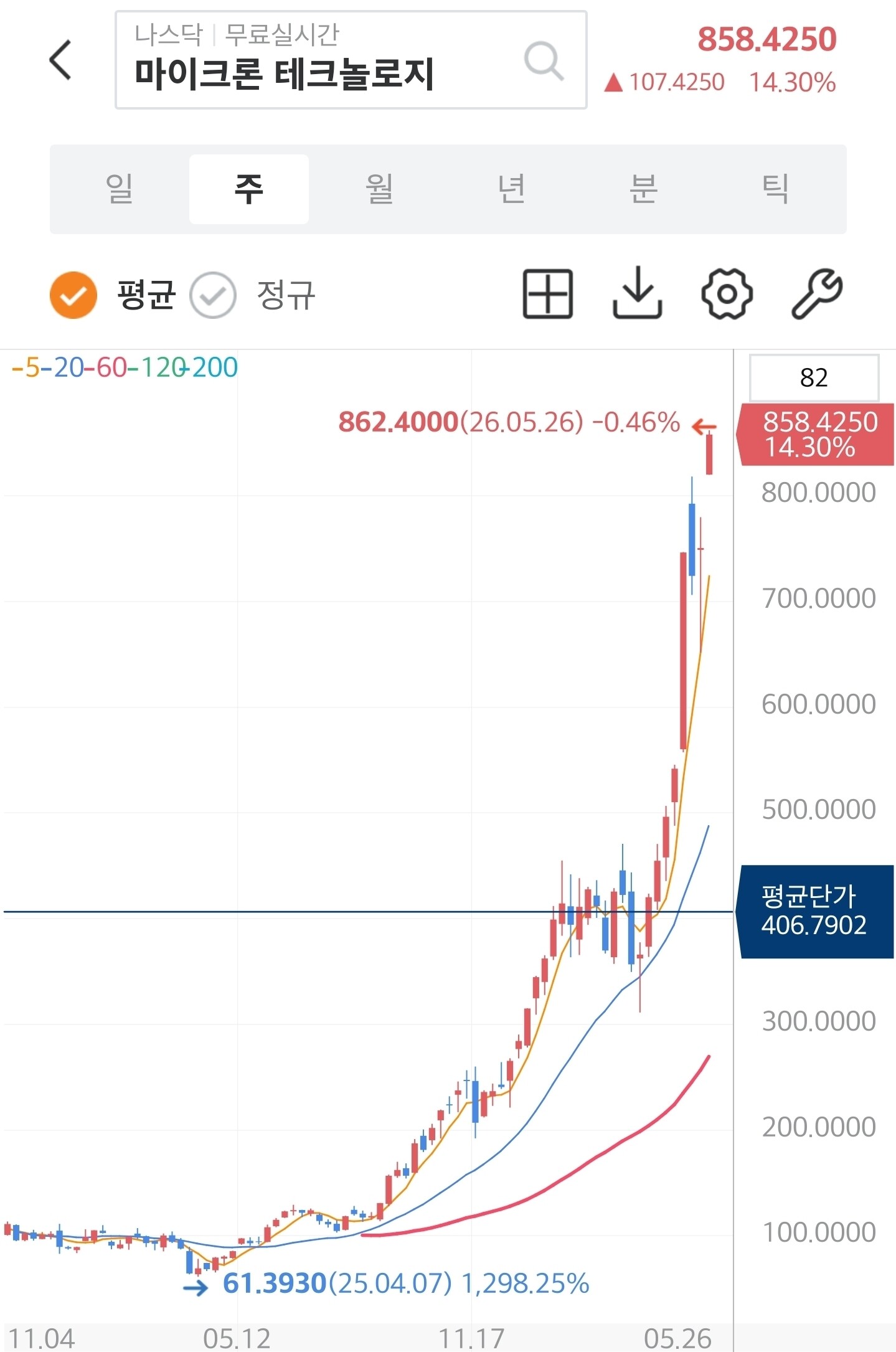
Task: Tap the moving average legend 5-20-60-120-200
Action: coord(125,367)
